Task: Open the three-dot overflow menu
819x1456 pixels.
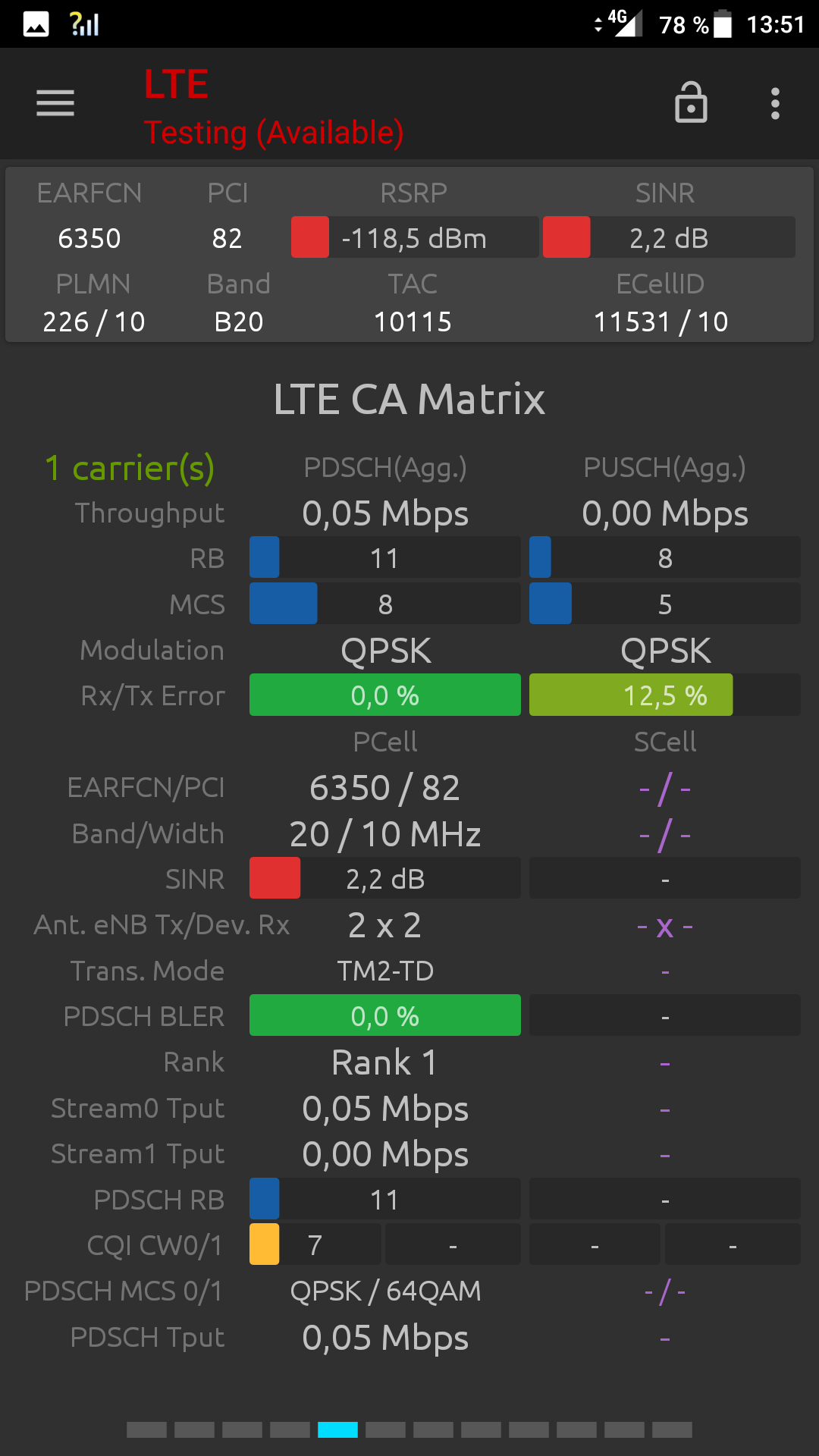Action: [x=775, y=103]
